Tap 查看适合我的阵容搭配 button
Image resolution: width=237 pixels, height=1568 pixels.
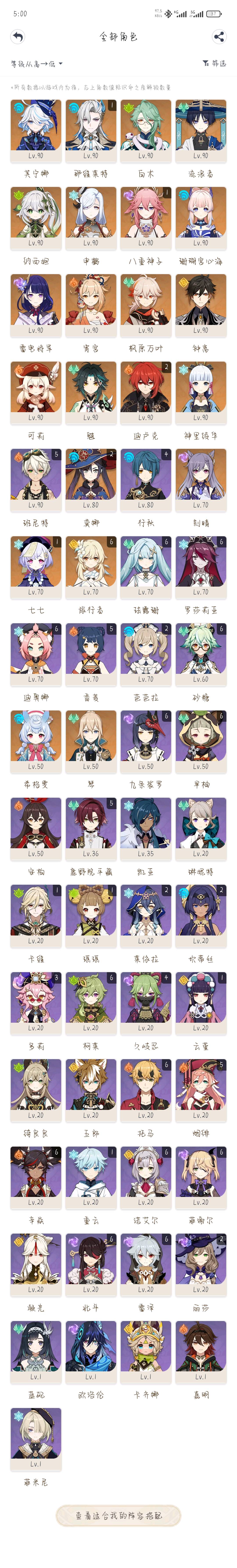point(118,1515)
